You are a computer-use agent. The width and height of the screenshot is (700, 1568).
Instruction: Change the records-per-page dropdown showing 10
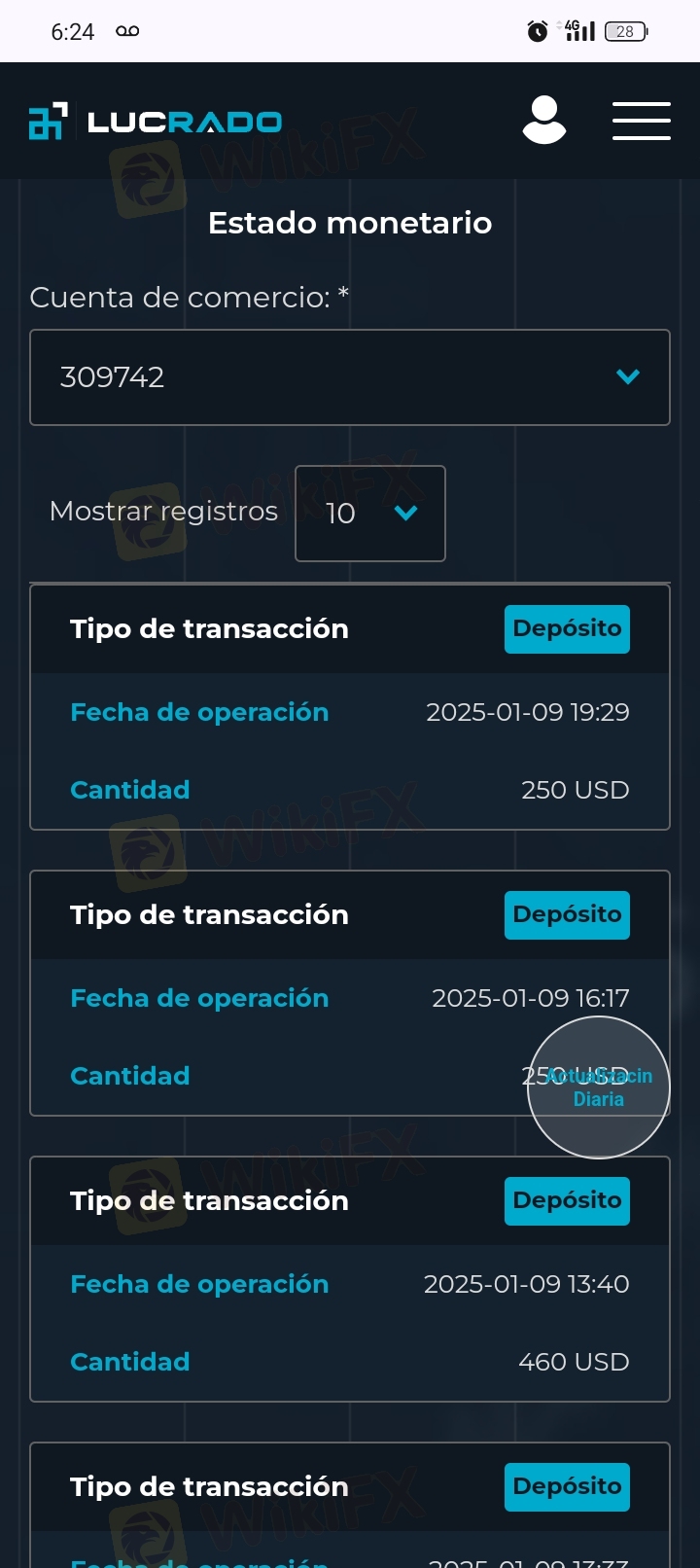[x=370, y=514]
